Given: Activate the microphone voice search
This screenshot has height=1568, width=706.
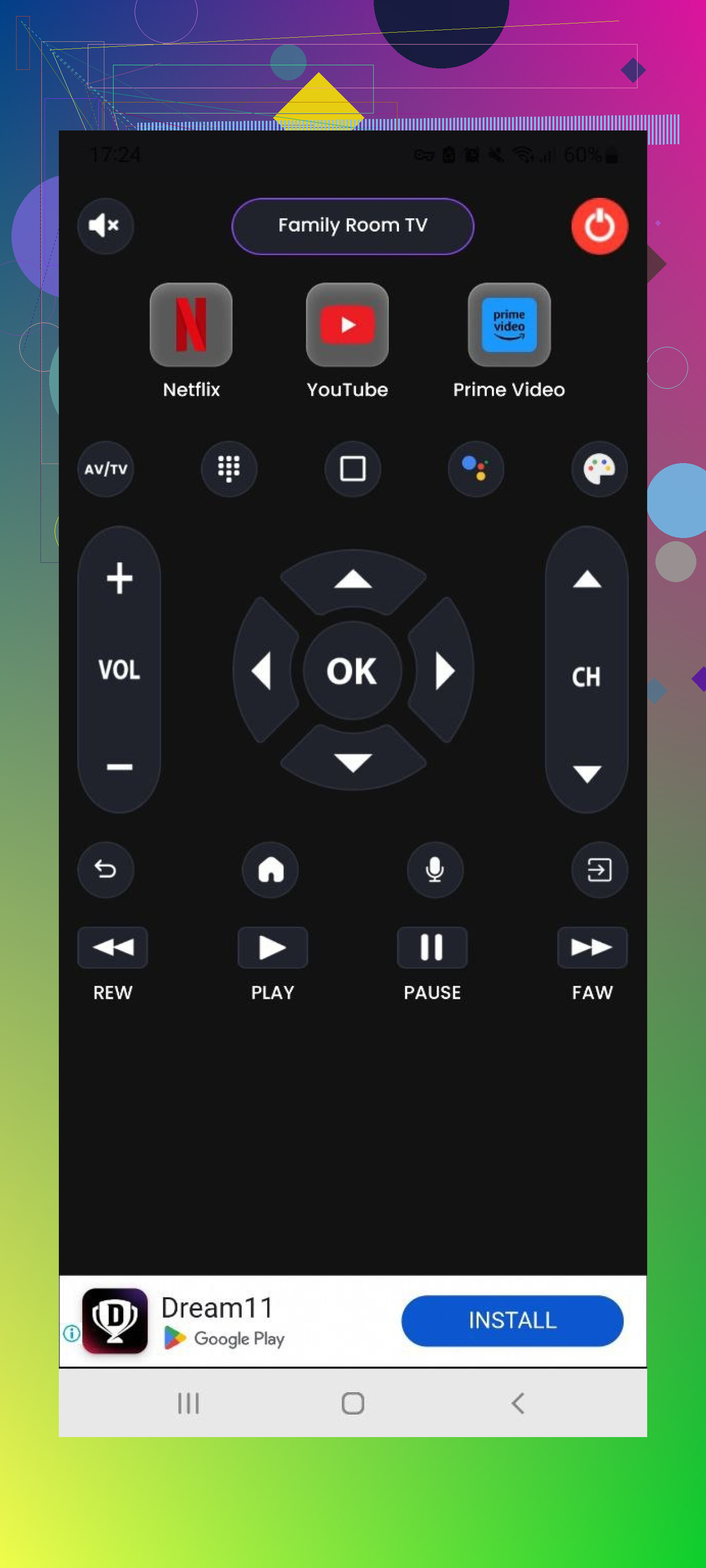Looking at the screenshot, I should click(435, 869).
